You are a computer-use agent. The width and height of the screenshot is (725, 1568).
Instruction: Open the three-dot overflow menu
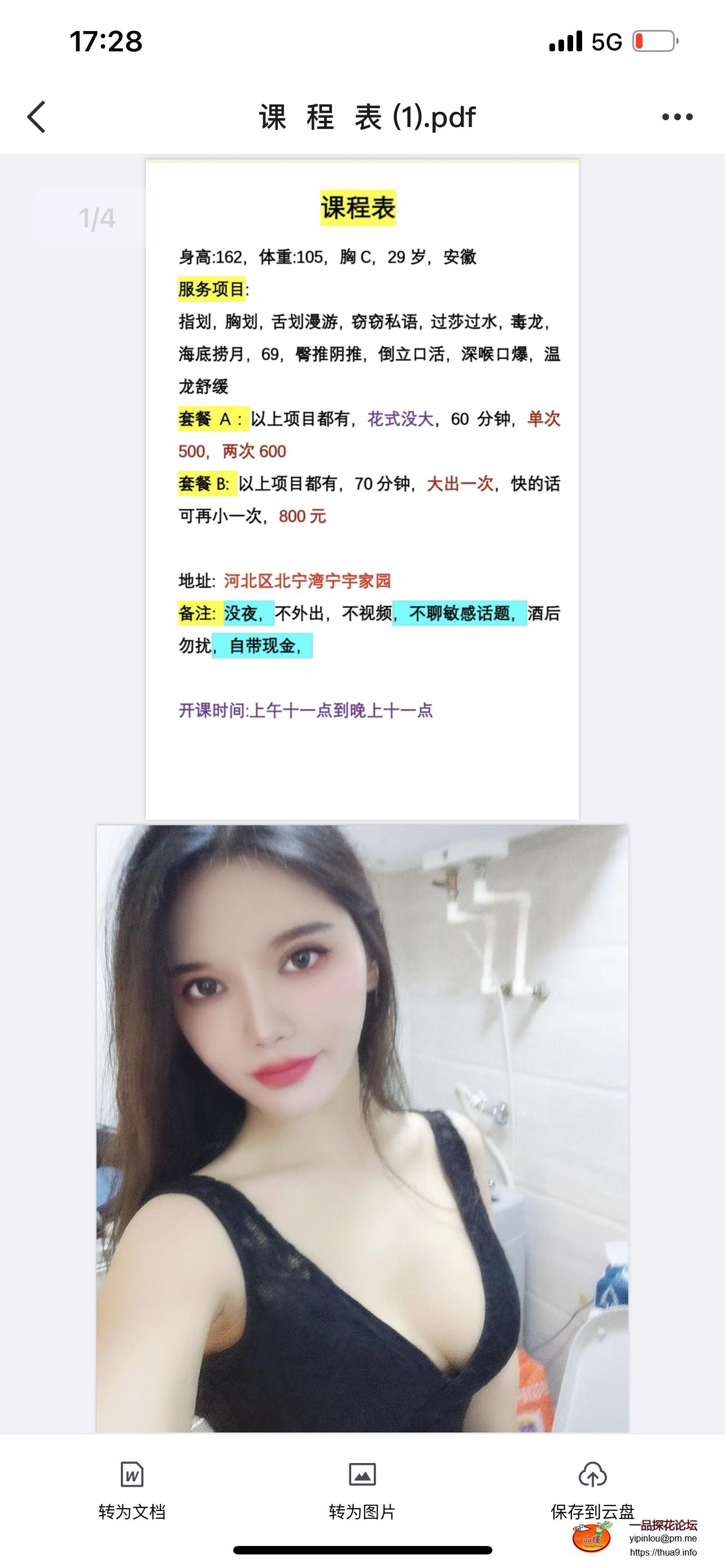coord(677,117)
